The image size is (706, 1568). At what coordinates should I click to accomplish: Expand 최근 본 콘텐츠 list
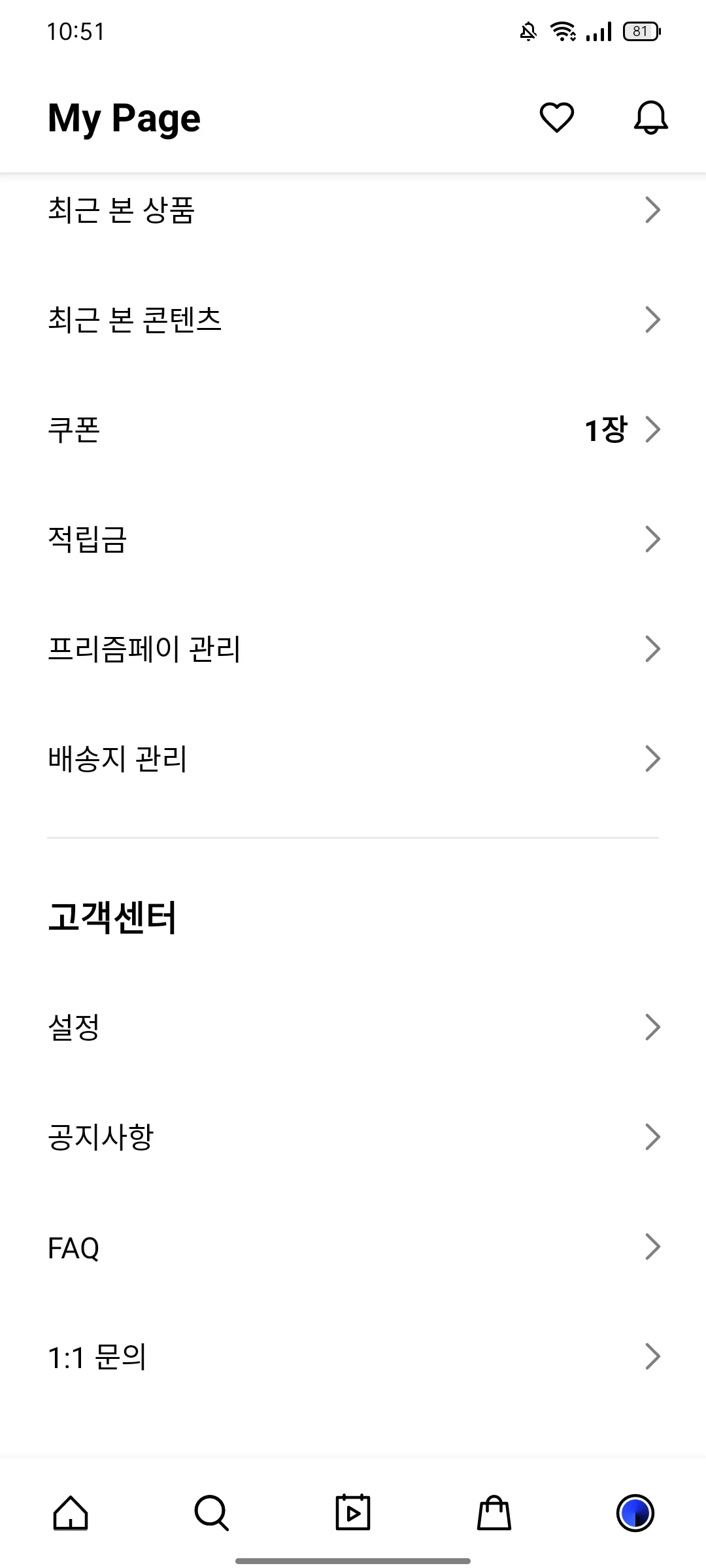(x=353, y=320)
